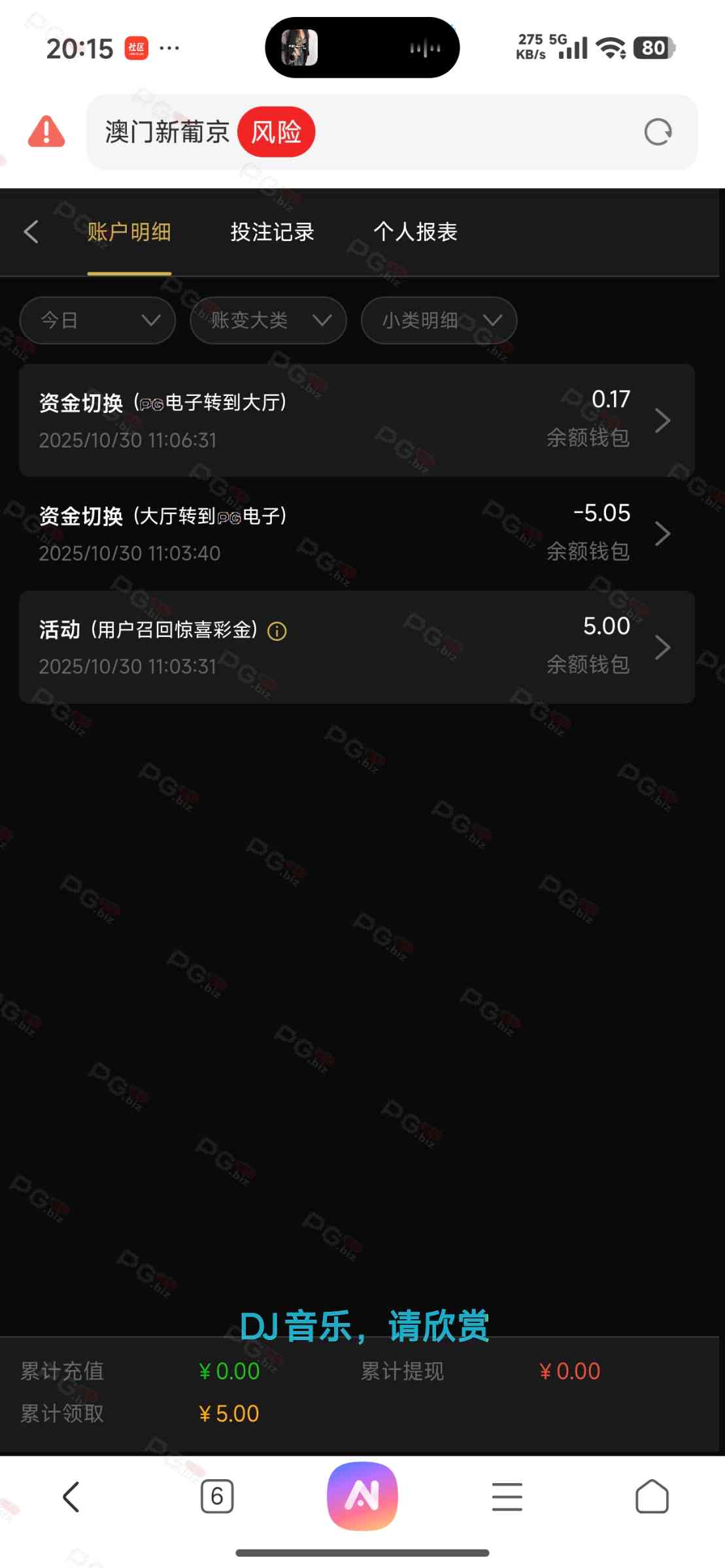The image size is (725, 1568).
Task: Open the 小类明细 filter dropdown
Action: click(439, 320)
